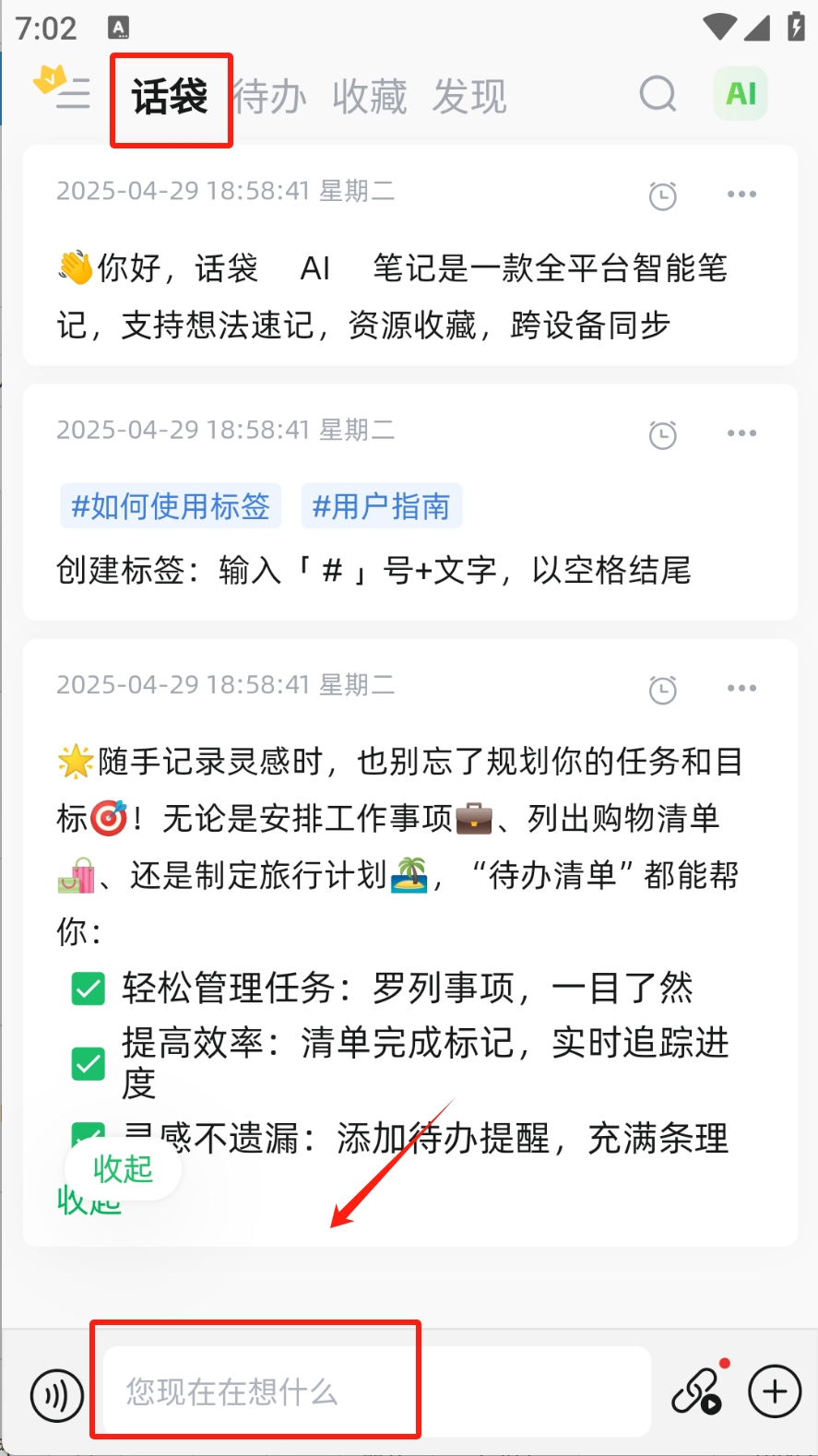Collapse the note with 收起
This screenshot has height=1456, width=818.
pyautogui.click(x=123, y=1169)
